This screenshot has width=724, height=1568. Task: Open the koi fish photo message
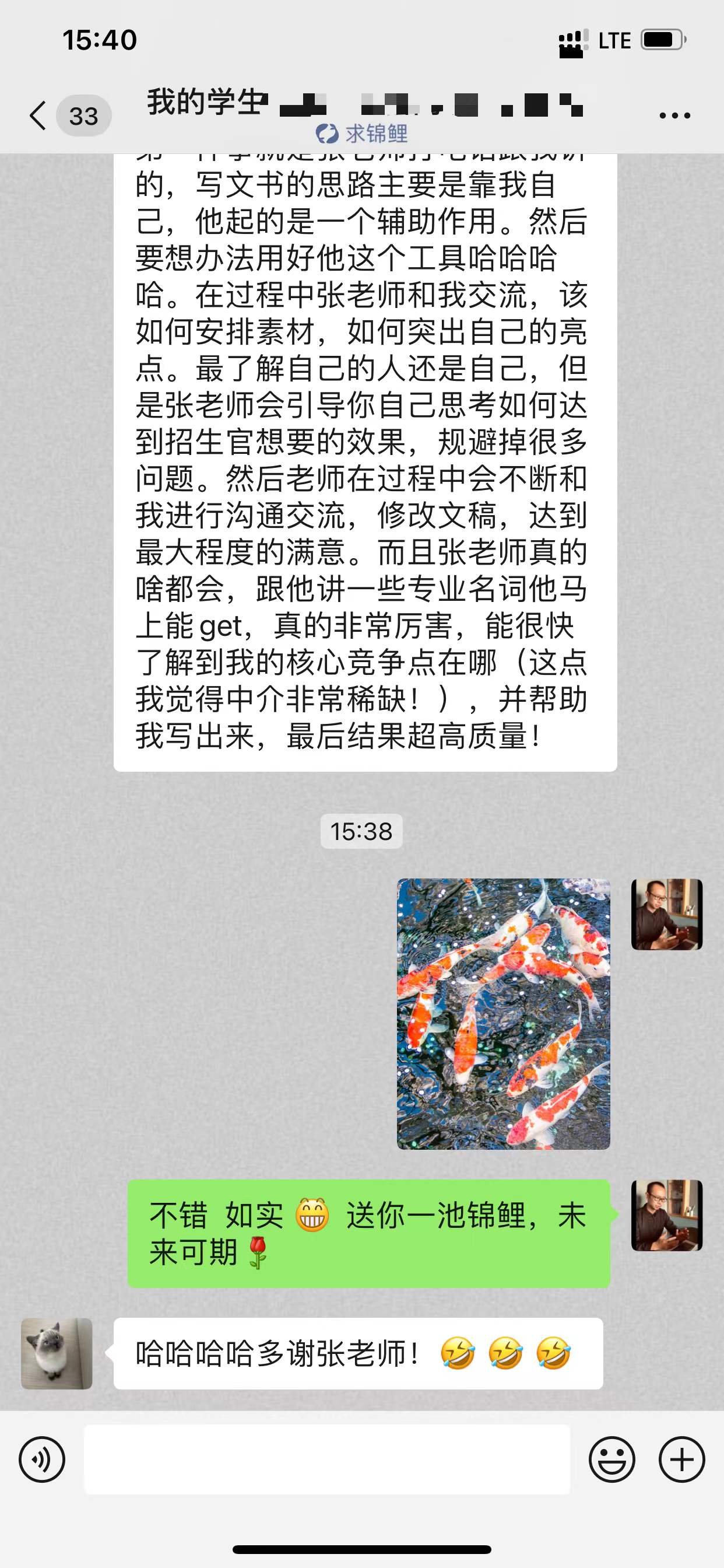(x=503, y=1013)
